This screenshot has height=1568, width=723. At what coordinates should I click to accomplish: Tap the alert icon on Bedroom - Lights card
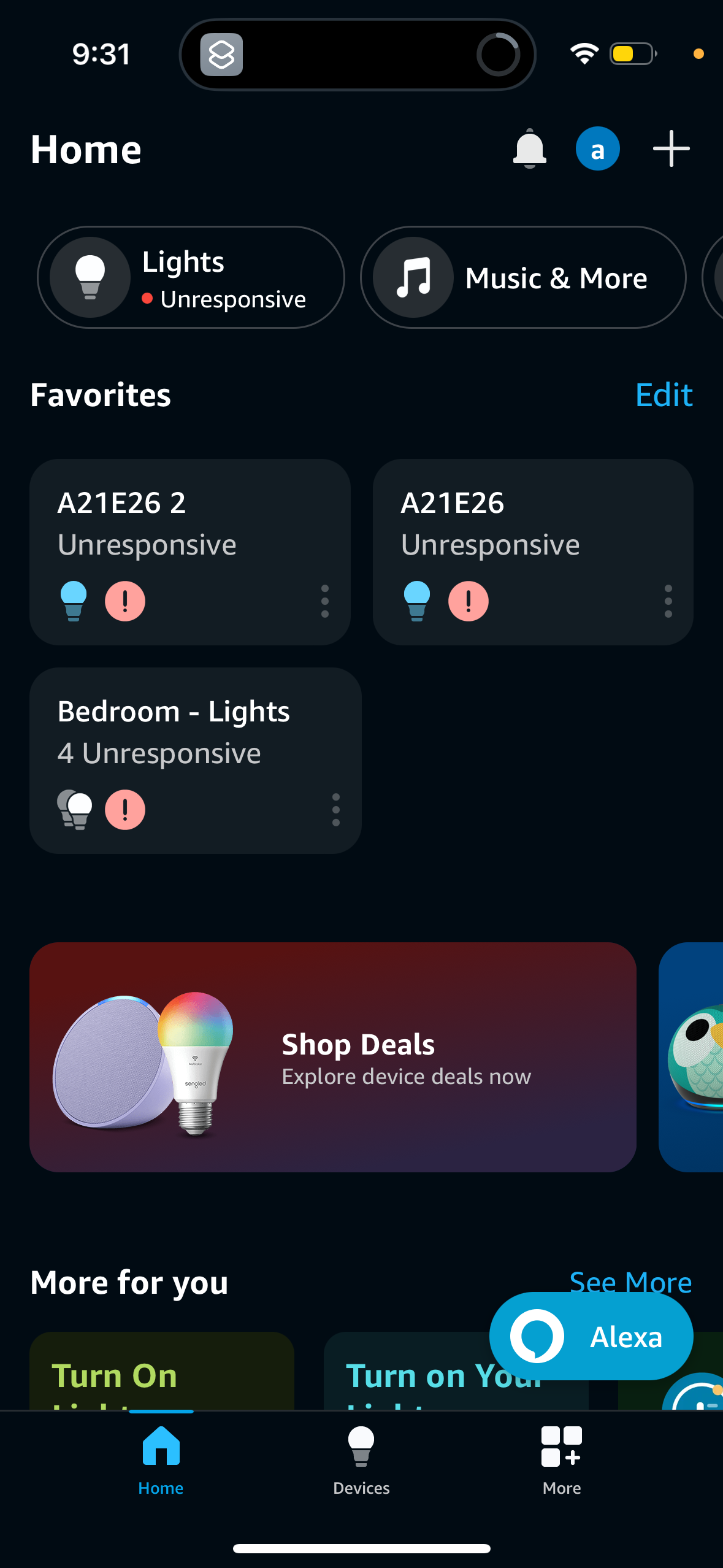click(x=125, y=809)
